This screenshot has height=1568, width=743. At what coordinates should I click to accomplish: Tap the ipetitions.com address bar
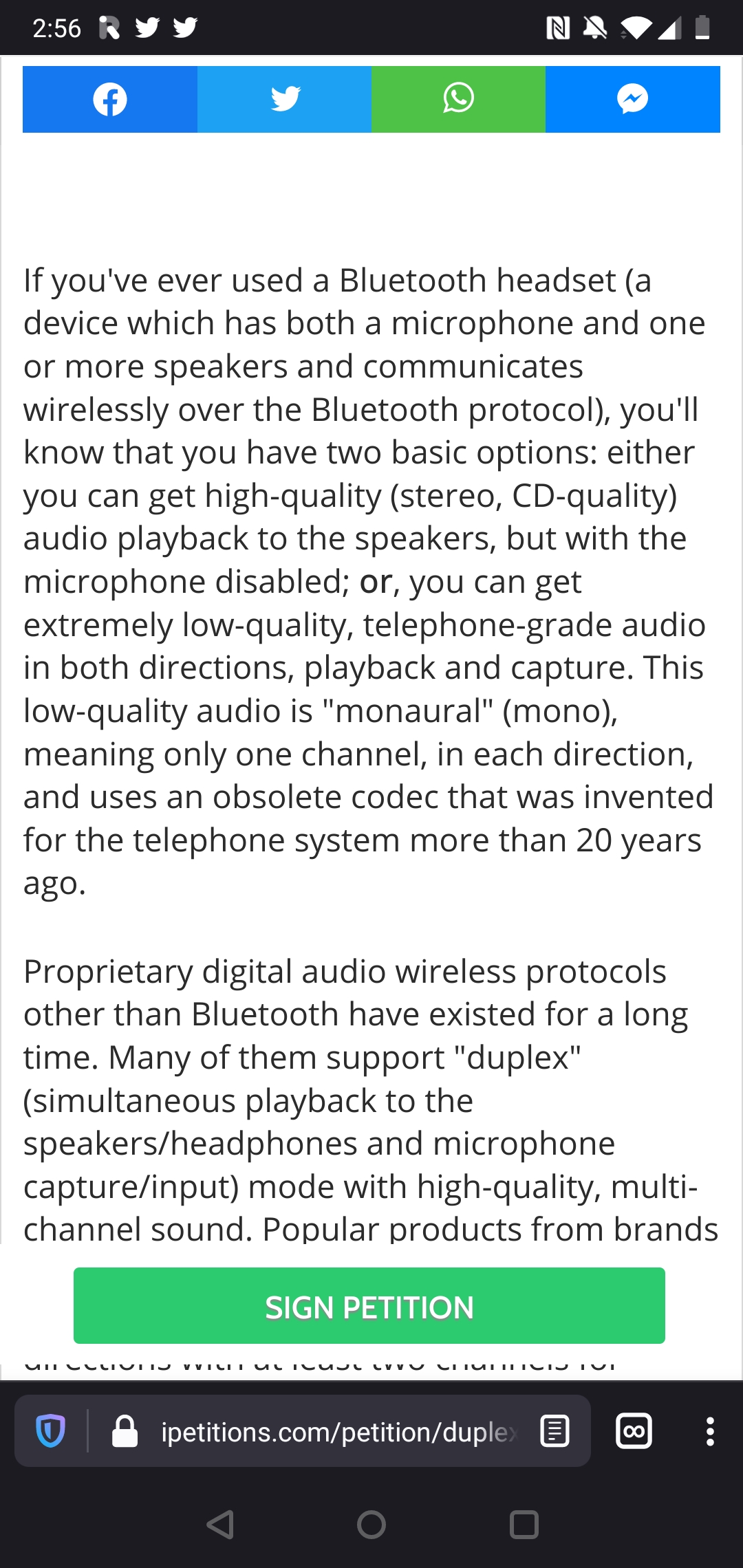pos(338,1432)
